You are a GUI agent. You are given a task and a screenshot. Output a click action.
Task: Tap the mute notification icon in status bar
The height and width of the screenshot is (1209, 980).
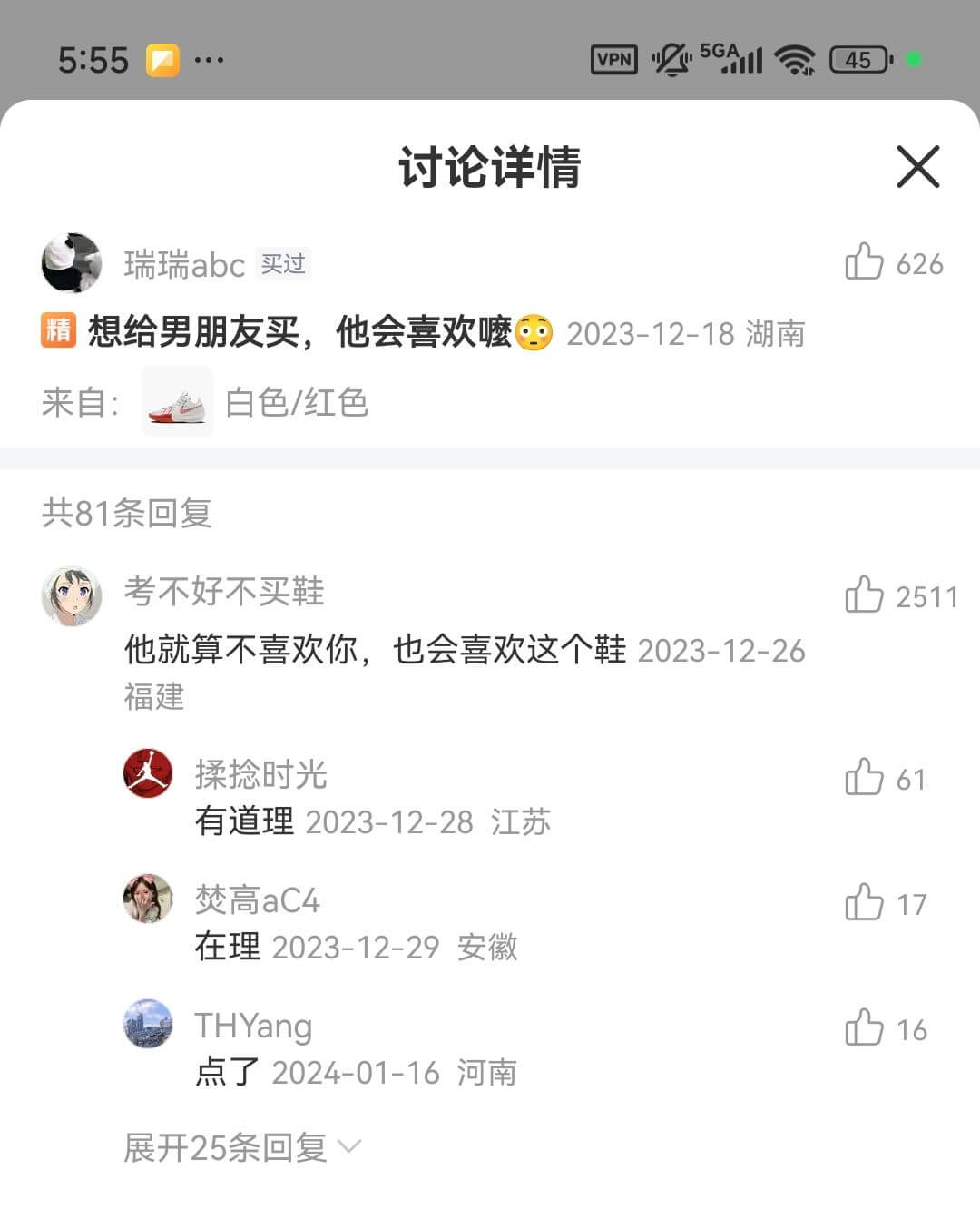tap(668, 59)
